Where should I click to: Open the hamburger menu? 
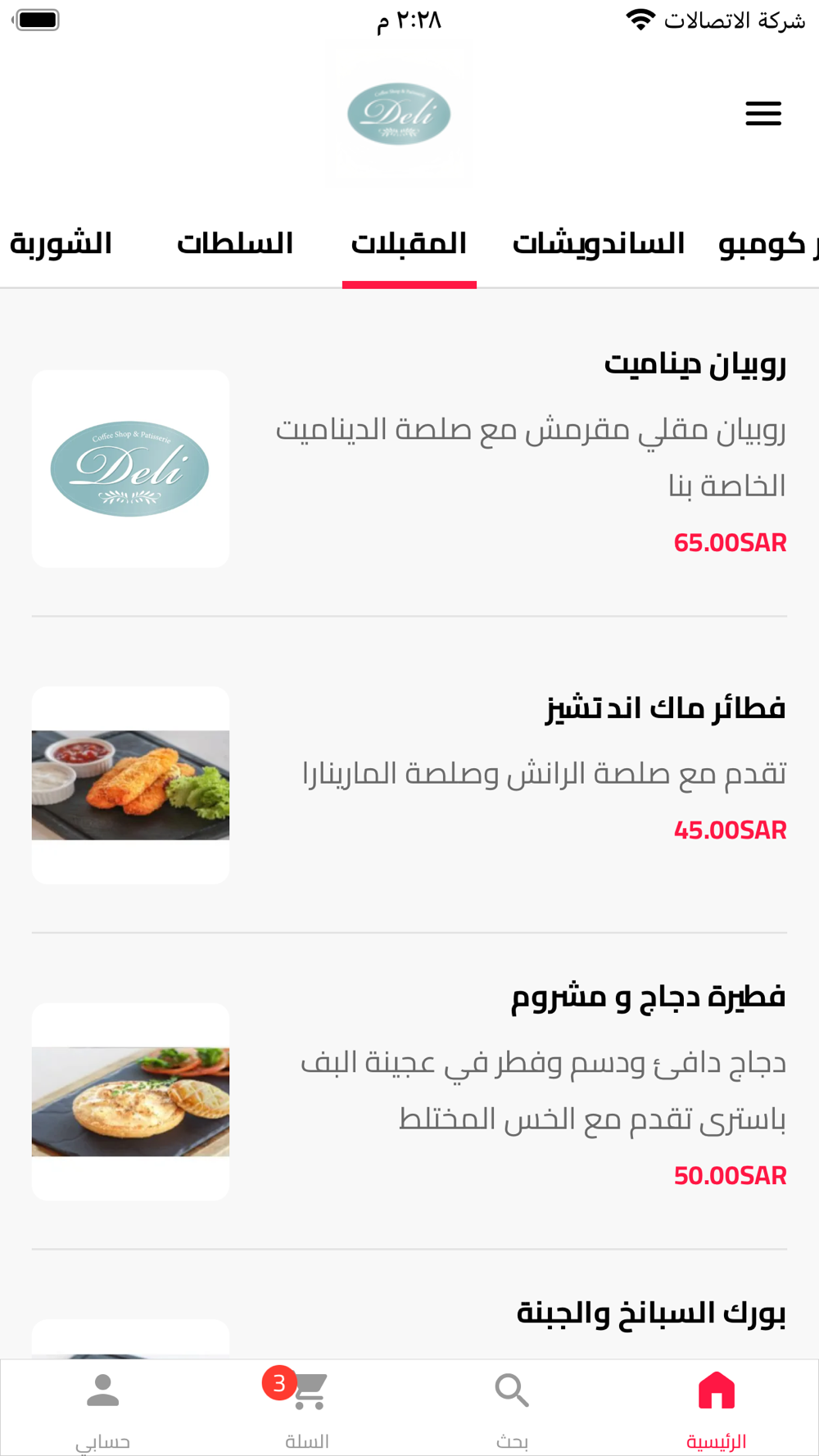point(763,114)
